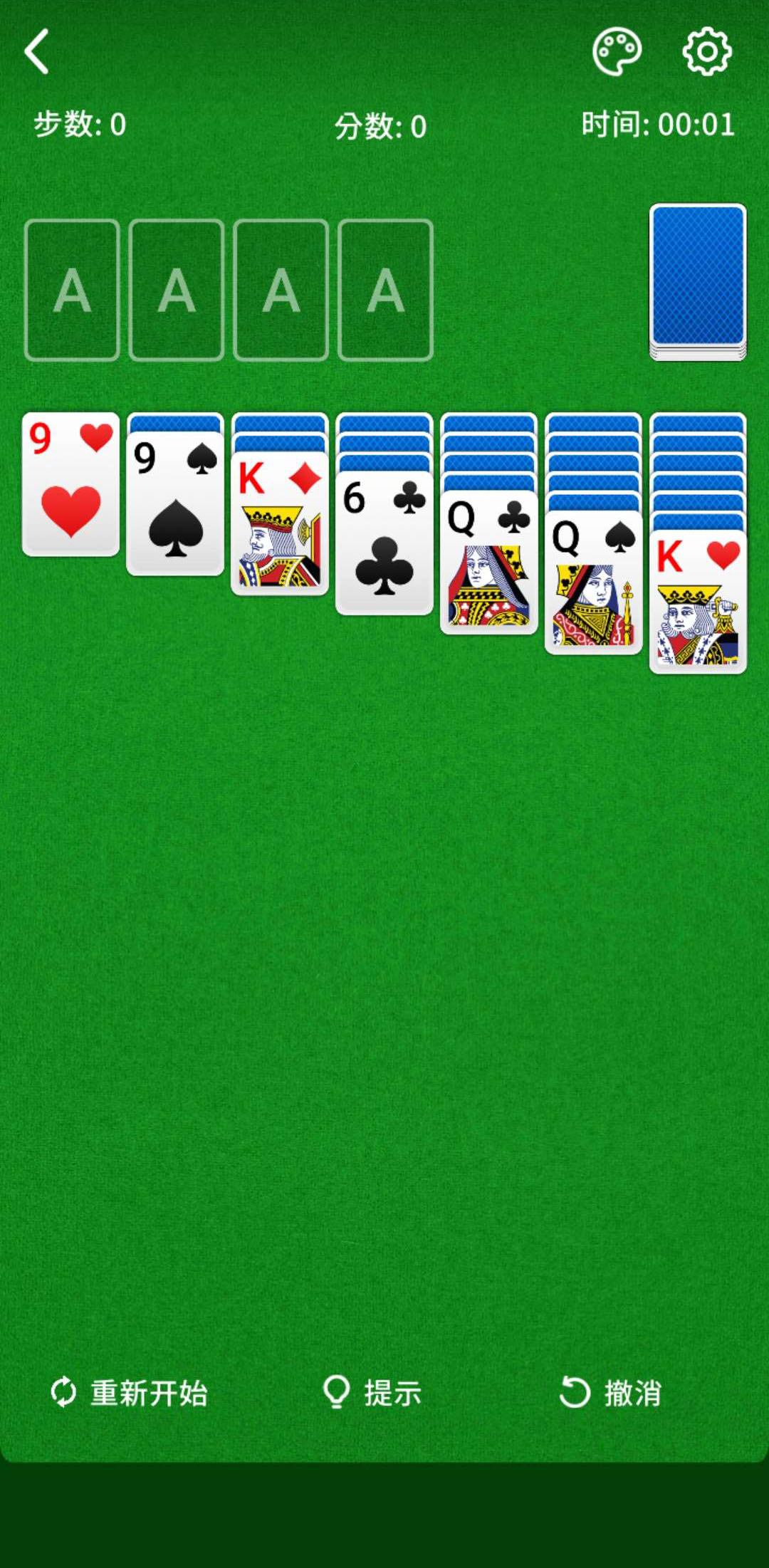Tap the 9 of hearts card
The image size is (769, 1568).
70,484
